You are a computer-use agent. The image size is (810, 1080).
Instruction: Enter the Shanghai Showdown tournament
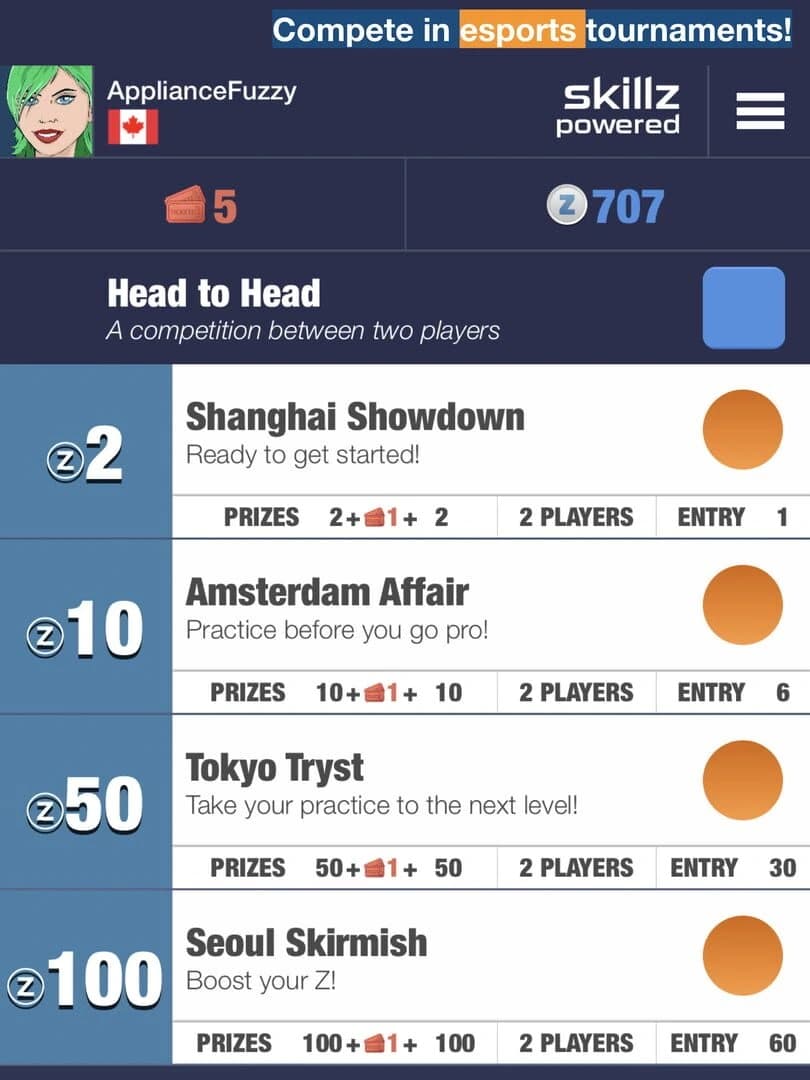click(742, 430)
